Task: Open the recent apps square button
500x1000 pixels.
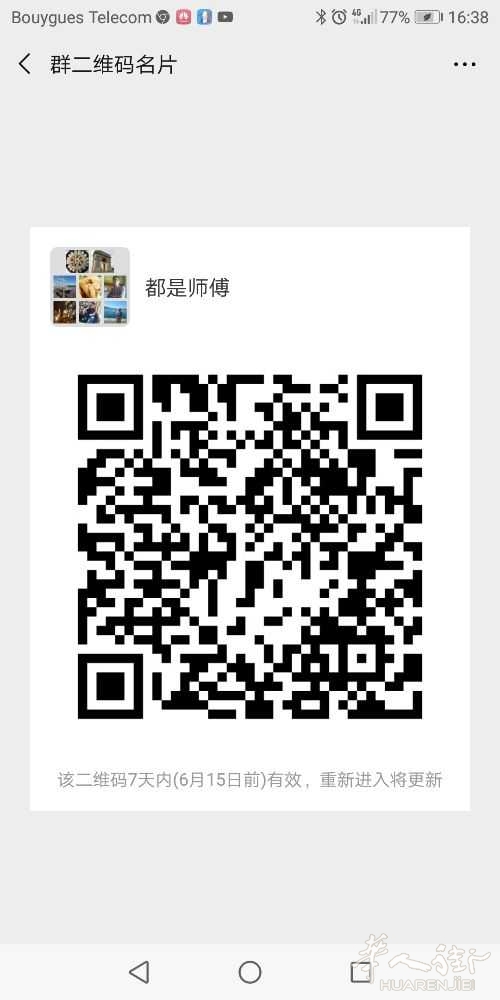Action: 361,972
